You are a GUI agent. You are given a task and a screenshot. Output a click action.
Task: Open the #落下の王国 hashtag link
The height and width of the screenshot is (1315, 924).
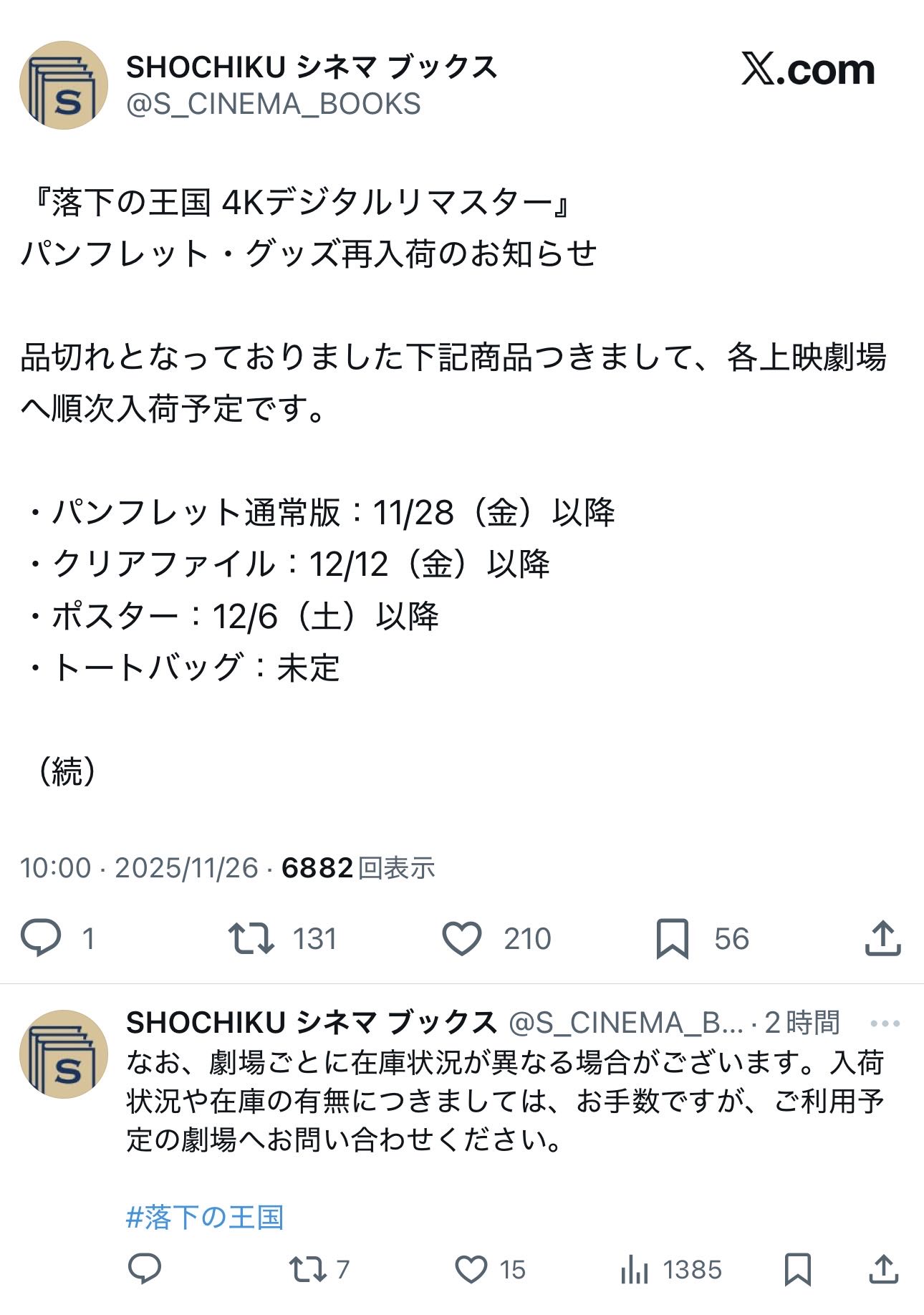pos(205,1217)
